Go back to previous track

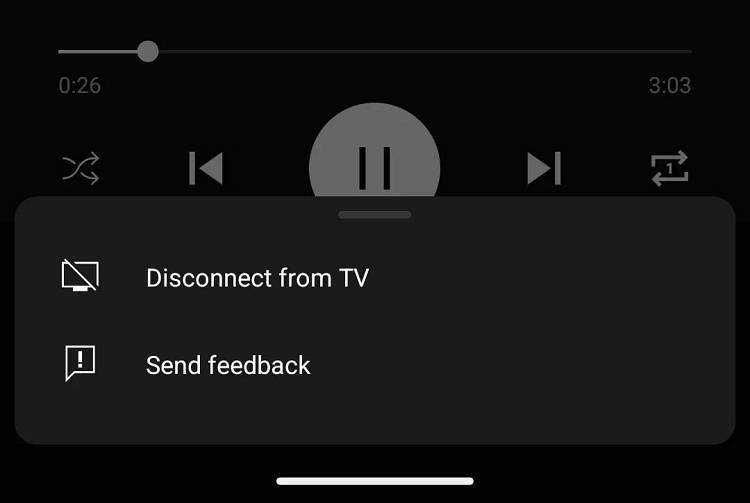pos(206,168)
